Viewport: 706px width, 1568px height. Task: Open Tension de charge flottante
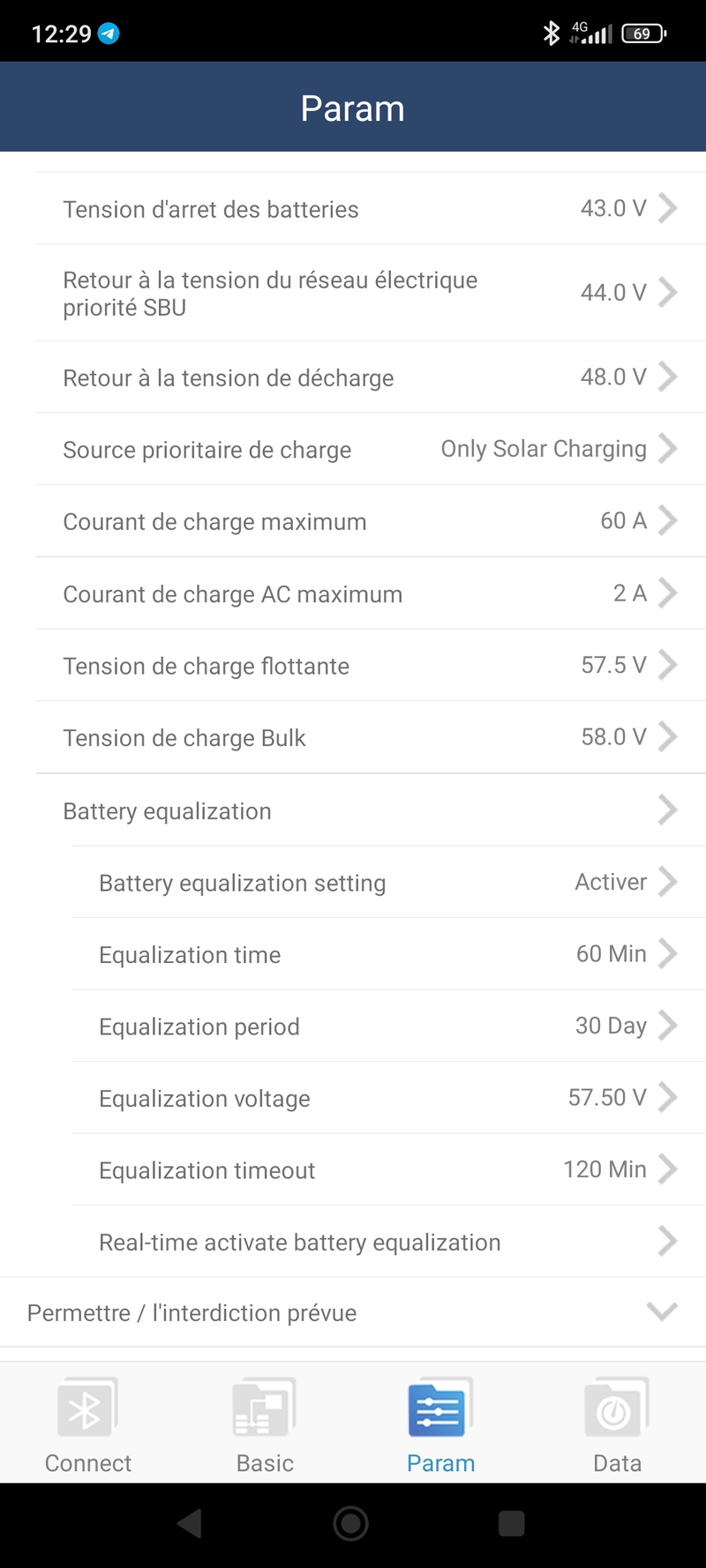(369, 666)
